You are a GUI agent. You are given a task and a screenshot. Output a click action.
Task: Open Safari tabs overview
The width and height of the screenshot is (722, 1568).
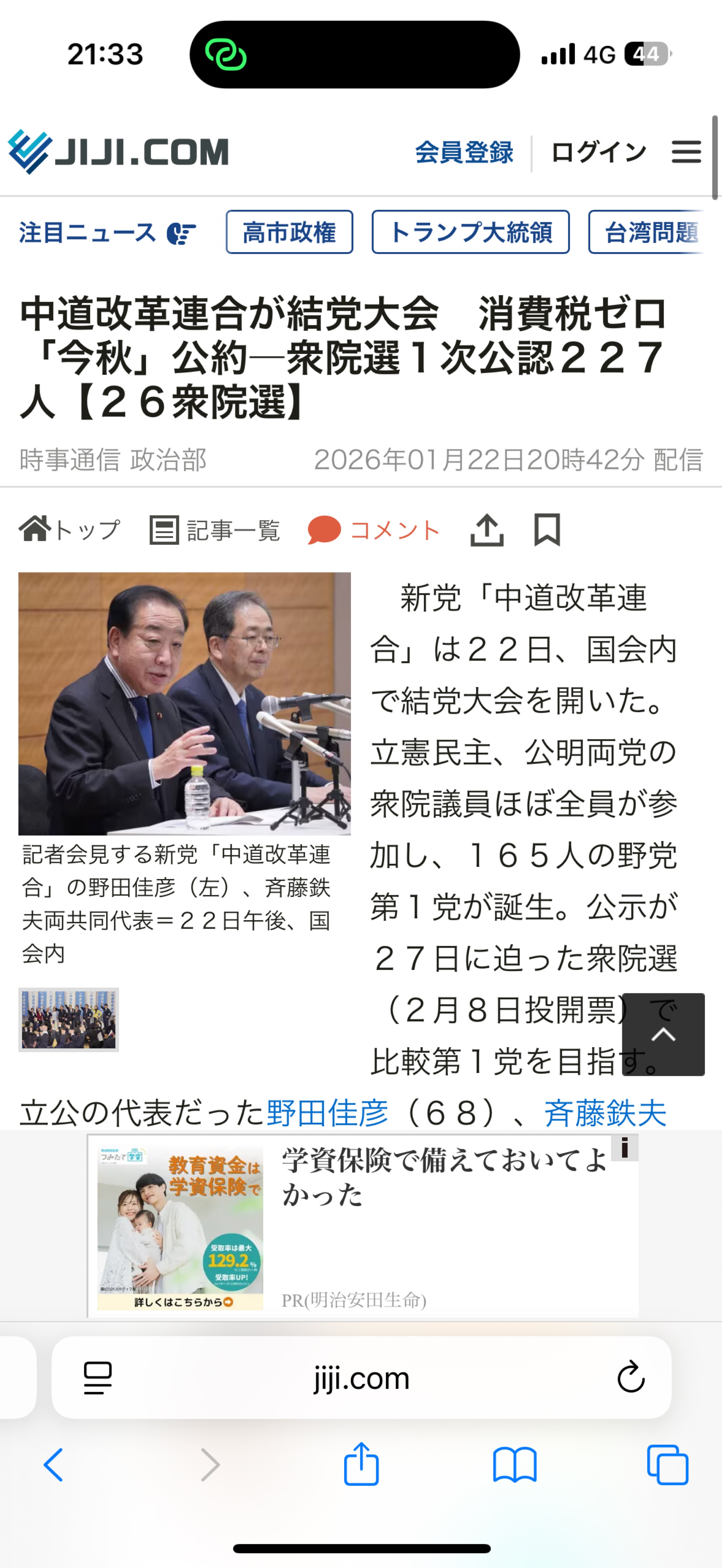pyautogui.click(x=667, y=1465)
